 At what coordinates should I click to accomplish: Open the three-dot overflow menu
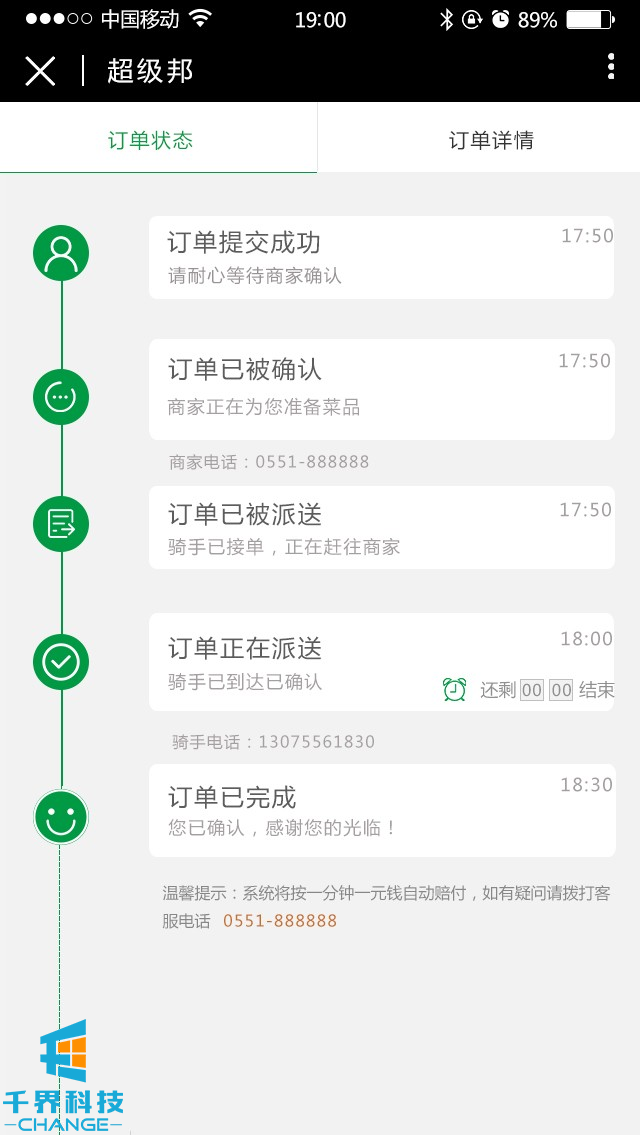tap(610, 67)
